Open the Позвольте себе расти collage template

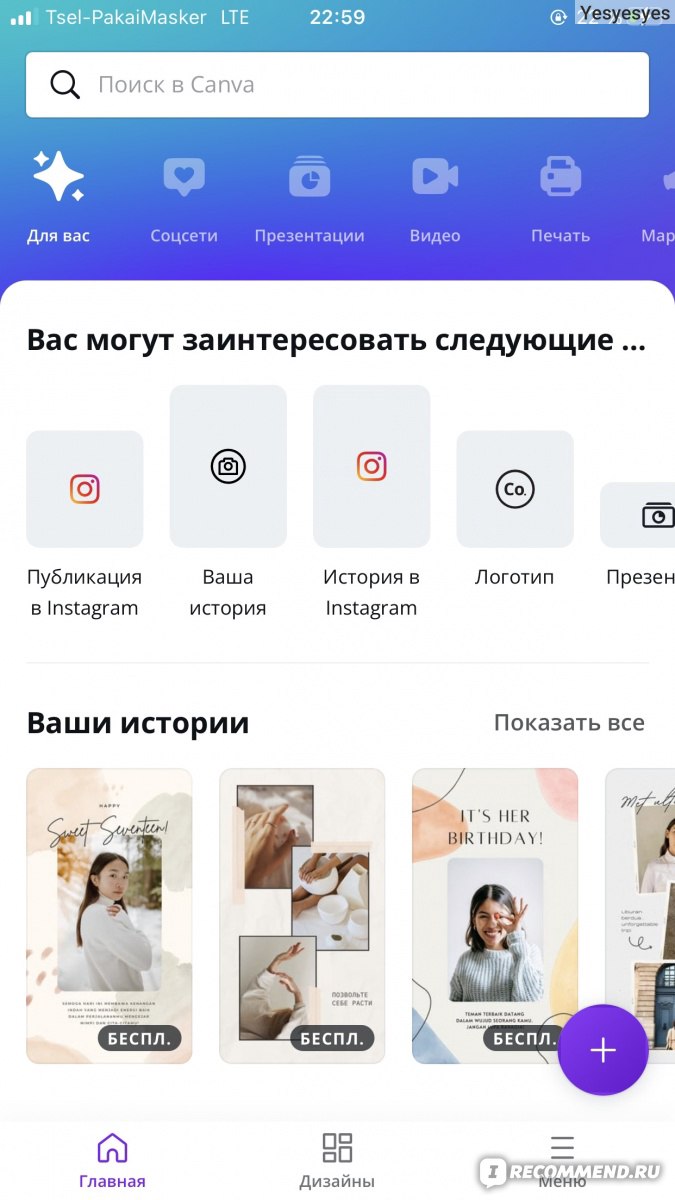pos(302,915)
